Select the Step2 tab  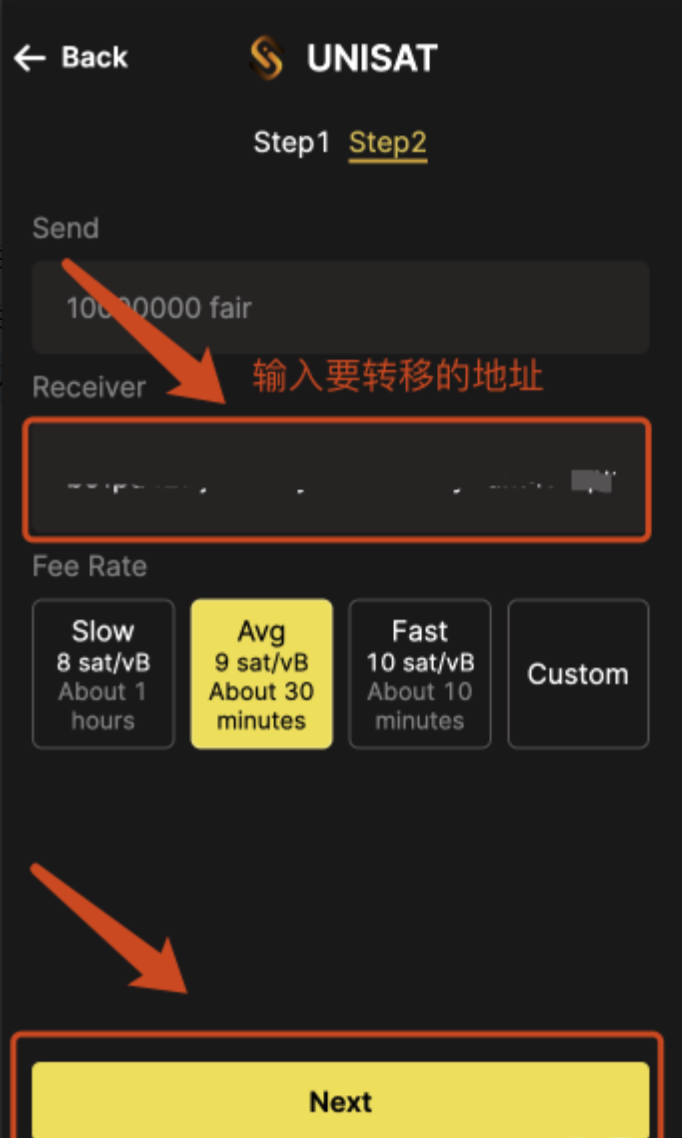[387, 143]
